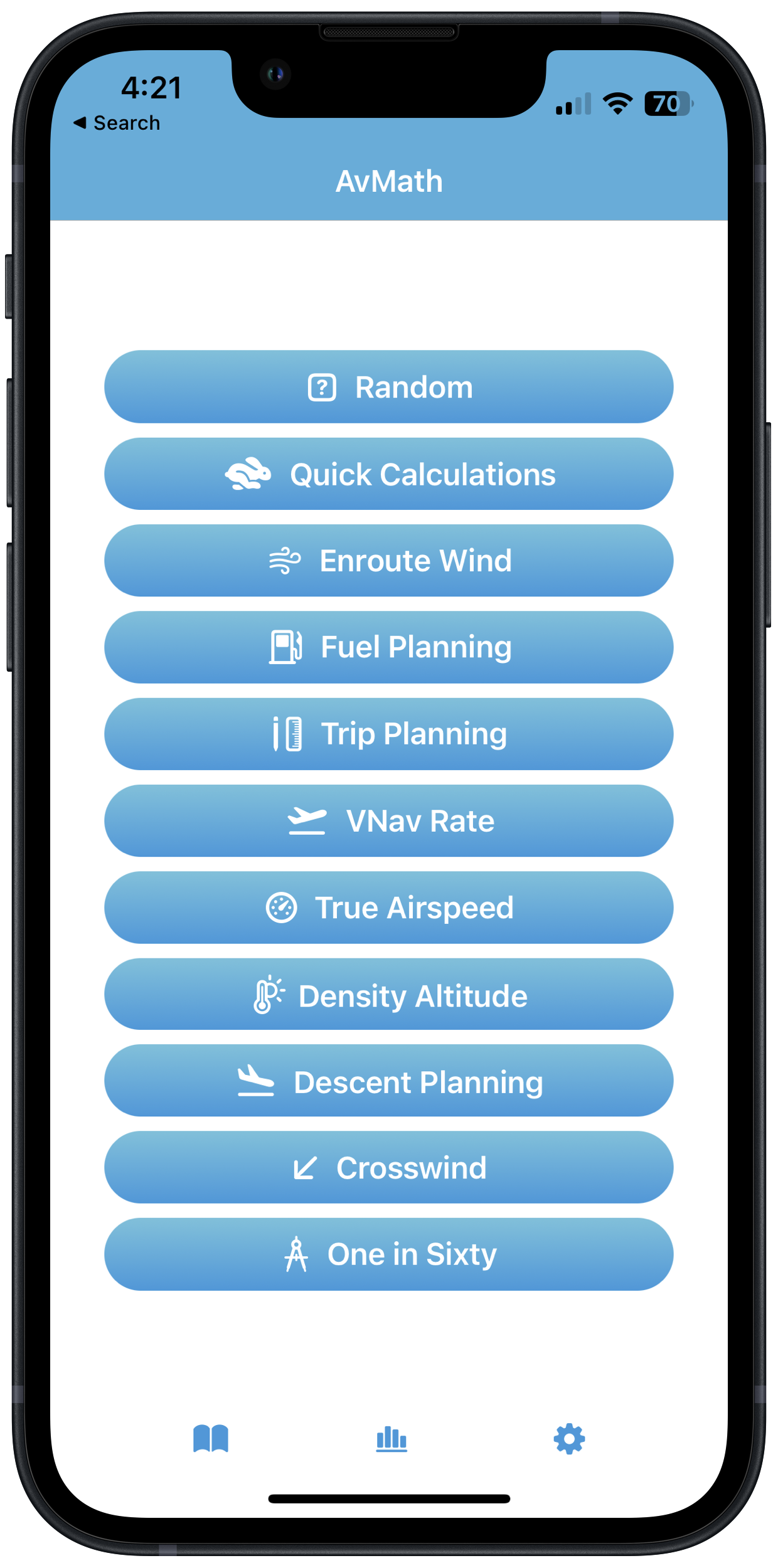778x1568 pixels.
Task: Tap Descent Planning
Action: coord(388,1081)
